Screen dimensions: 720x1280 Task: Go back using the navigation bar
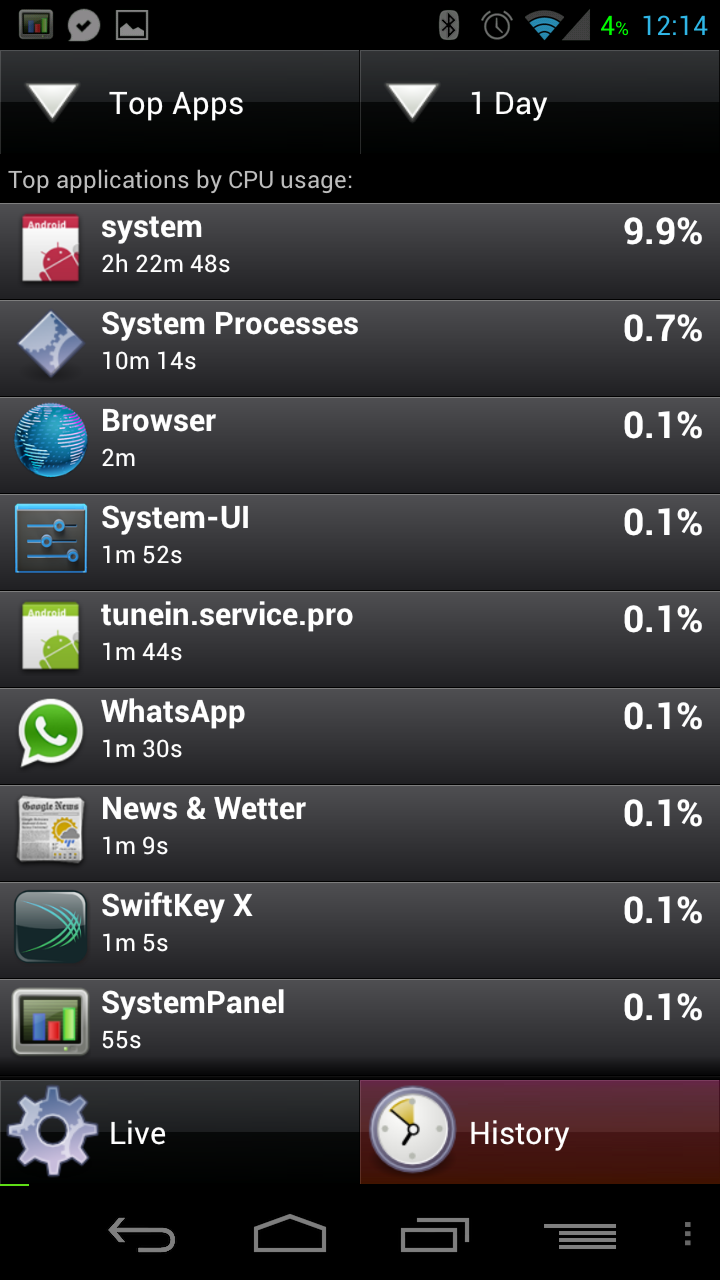coord(142,1235)
